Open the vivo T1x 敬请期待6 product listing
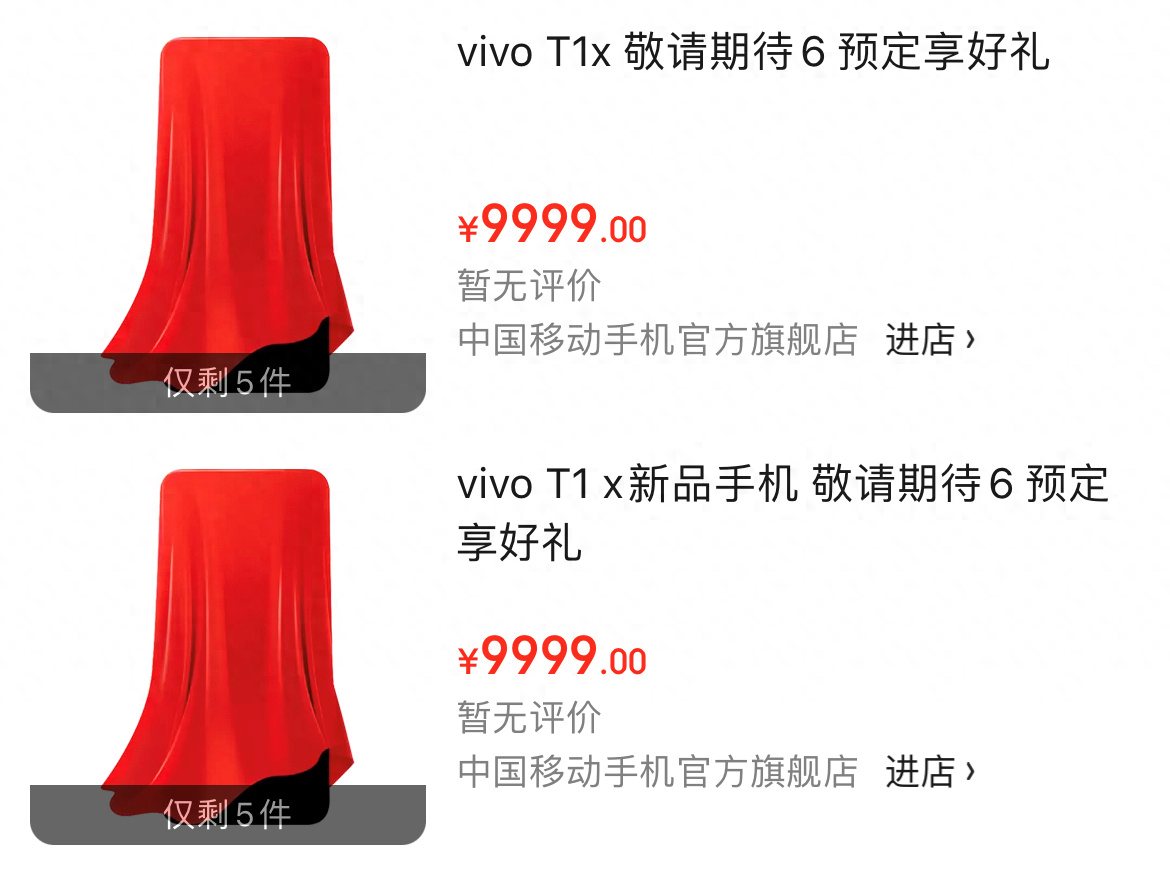The width and height of the screenshot is (1170, 877). click(752, 54)
